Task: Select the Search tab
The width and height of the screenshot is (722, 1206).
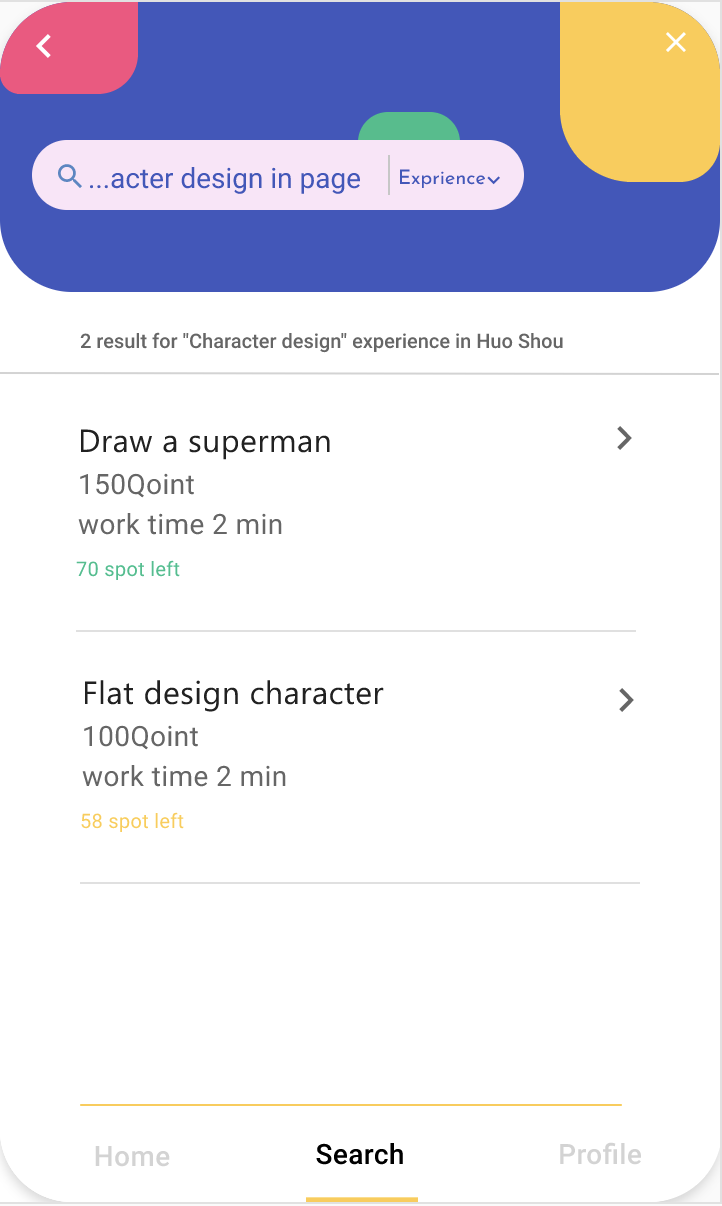Action: (x=360, y=1155)
